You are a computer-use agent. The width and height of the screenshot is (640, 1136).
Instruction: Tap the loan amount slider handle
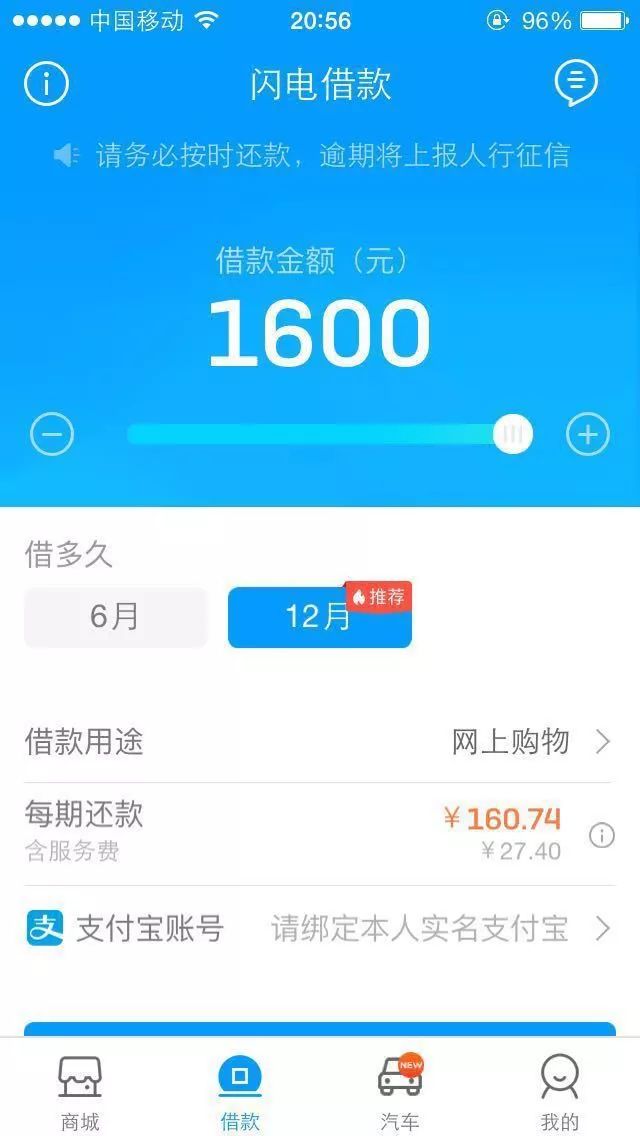pos(513,434)
